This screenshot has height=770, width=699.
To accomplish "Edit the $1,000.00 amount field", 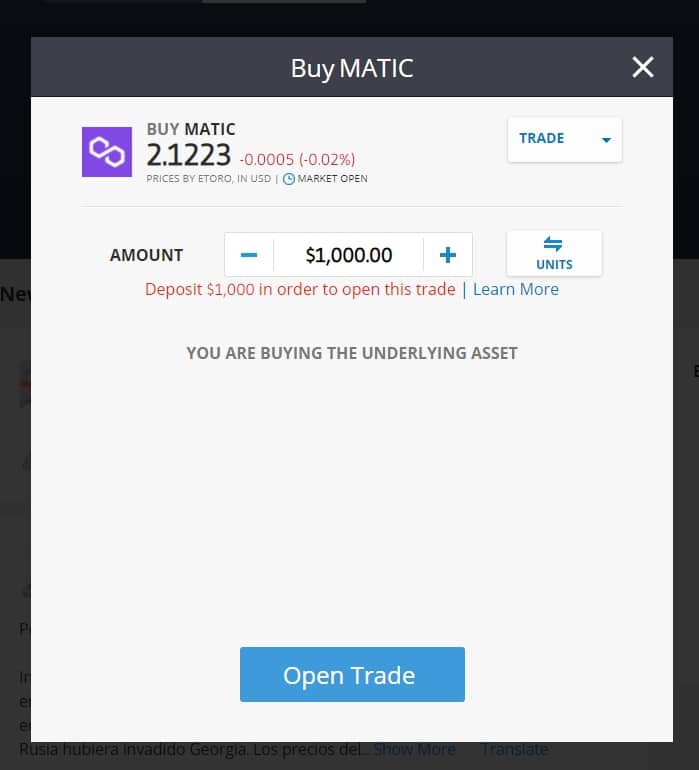I will coord(348,255).
